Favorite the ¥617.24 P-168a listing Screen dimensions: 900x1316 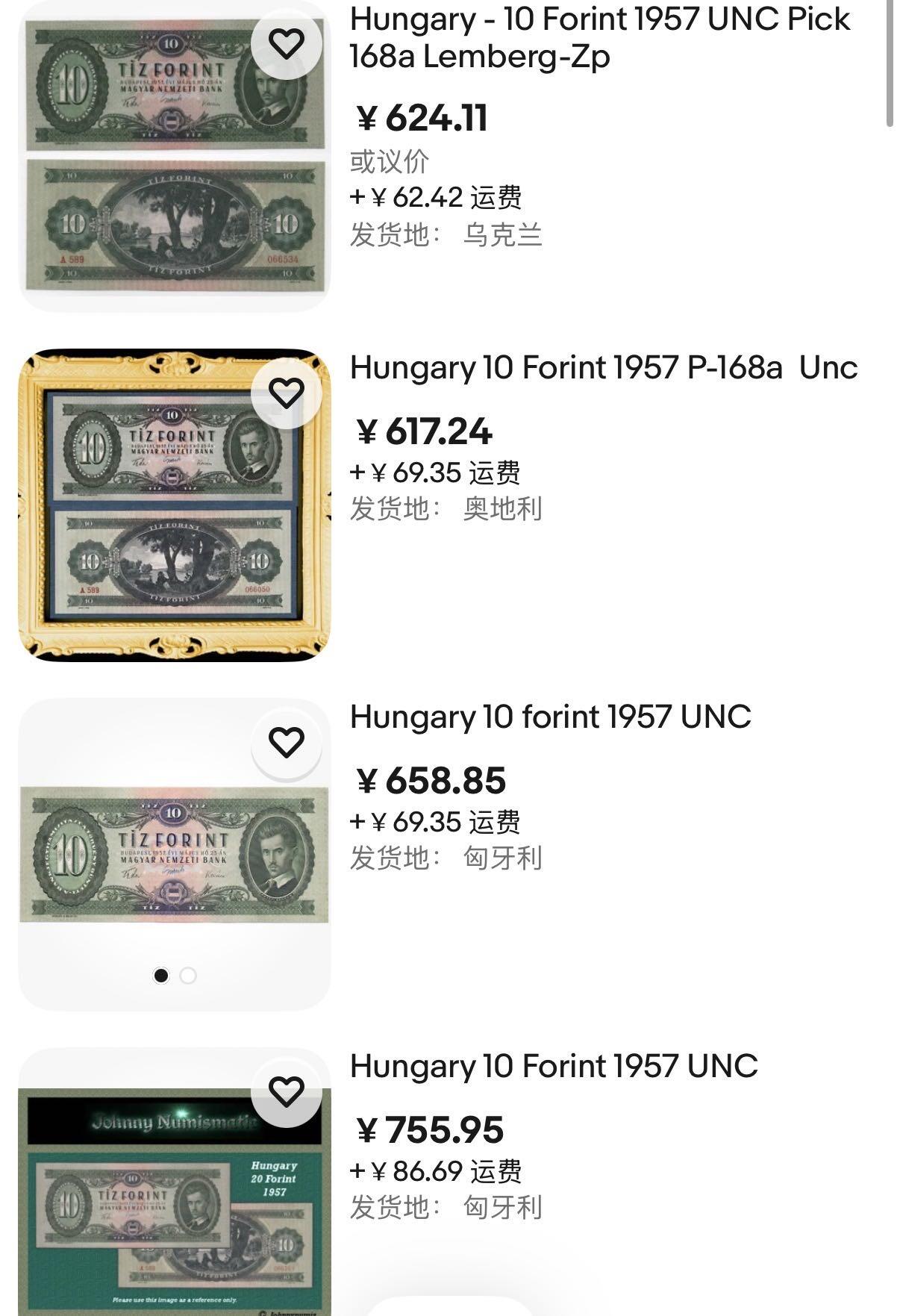point(287,393)
